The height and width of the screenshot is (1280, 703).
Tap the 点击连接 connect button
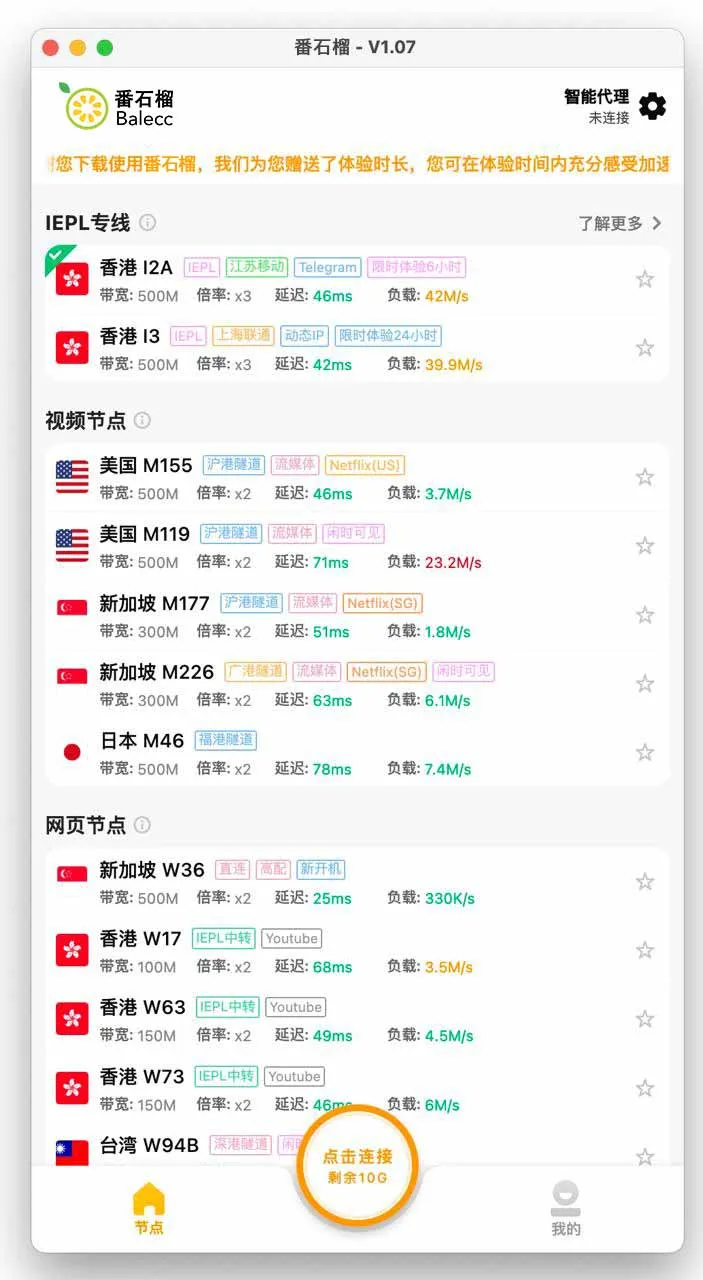[357, 1165]
